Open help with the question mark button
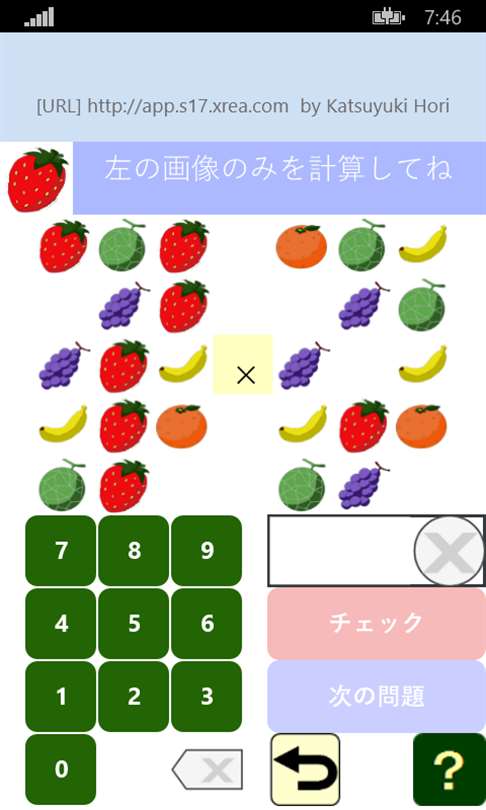This screenshot has height=810, width=486. coord(449,770)
